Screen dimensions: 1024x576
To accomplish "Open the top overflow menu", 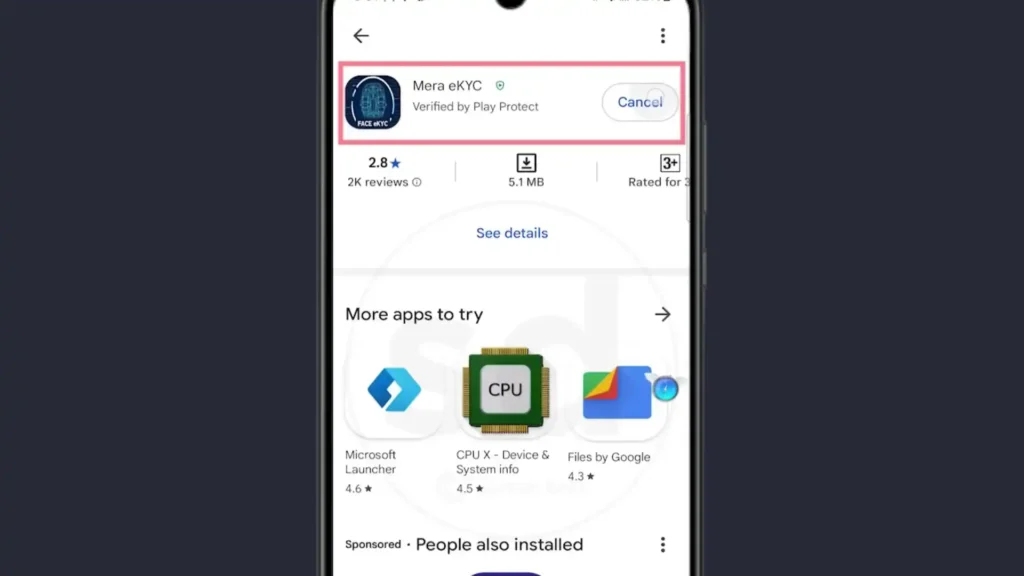I will coord(662,36).
